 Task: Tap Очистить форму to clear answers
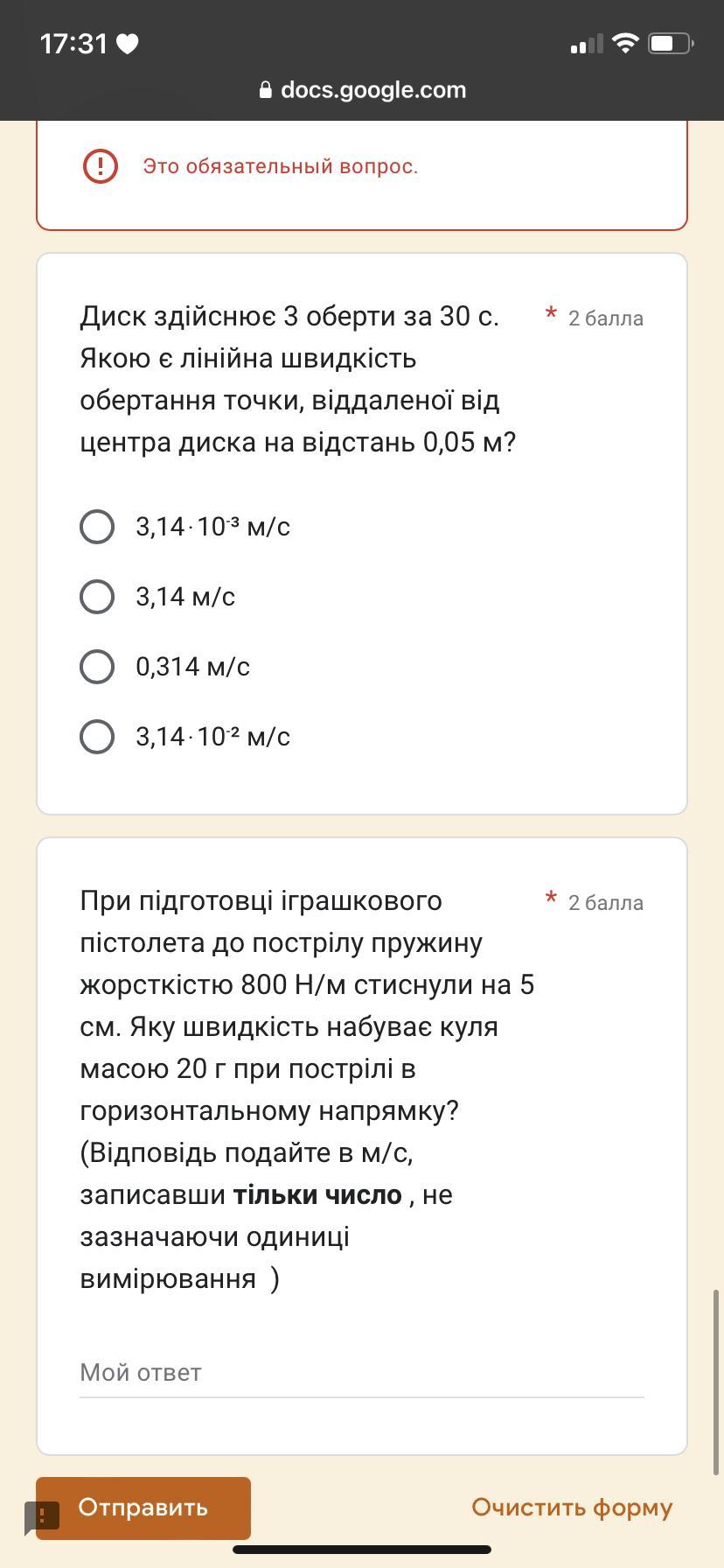point(572,1508)
